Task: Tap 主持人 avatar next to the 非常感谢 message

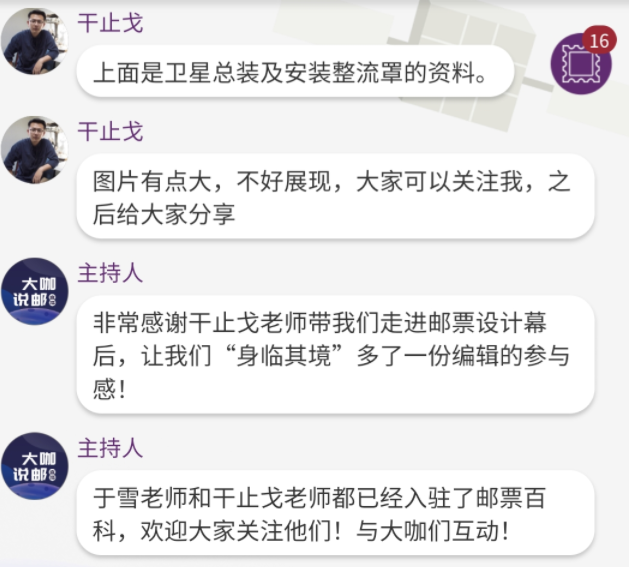Action: (x=36, y=292)
